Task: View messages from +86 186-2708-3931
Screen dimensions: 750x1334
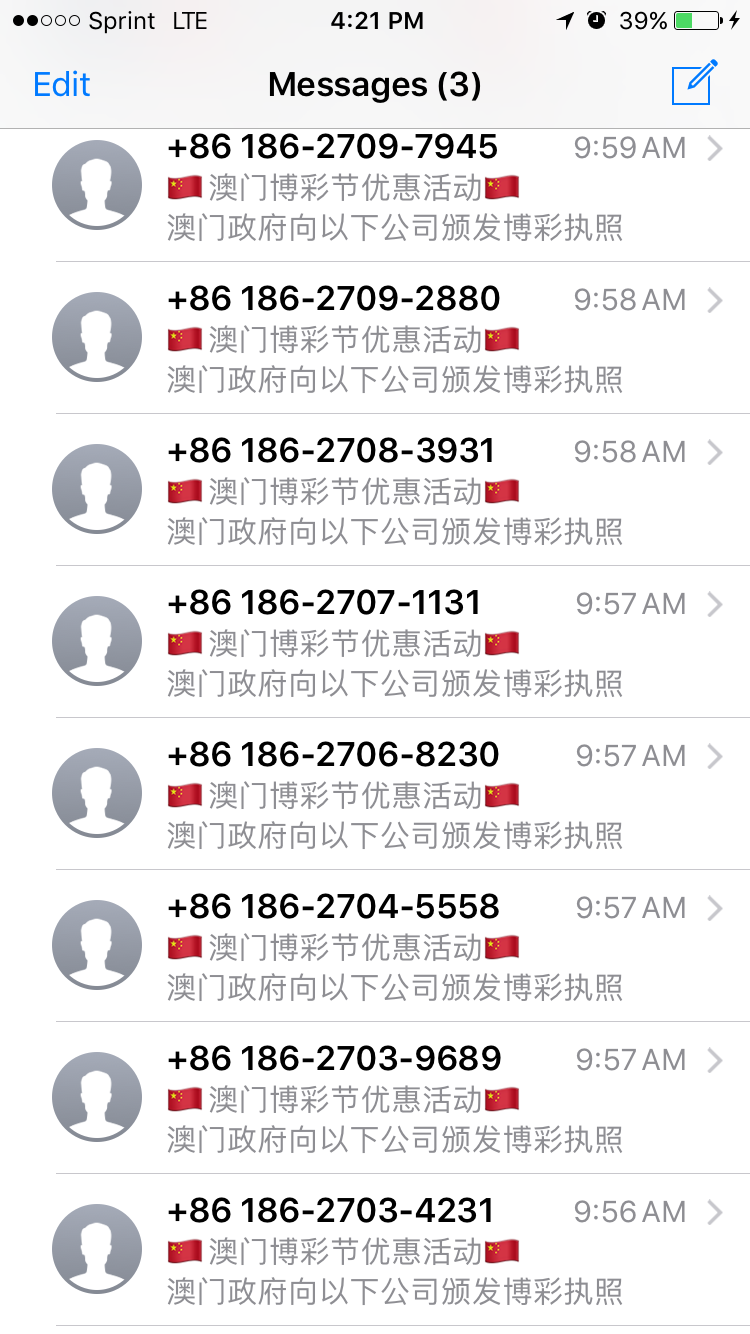Action: [x=400, y=492]
